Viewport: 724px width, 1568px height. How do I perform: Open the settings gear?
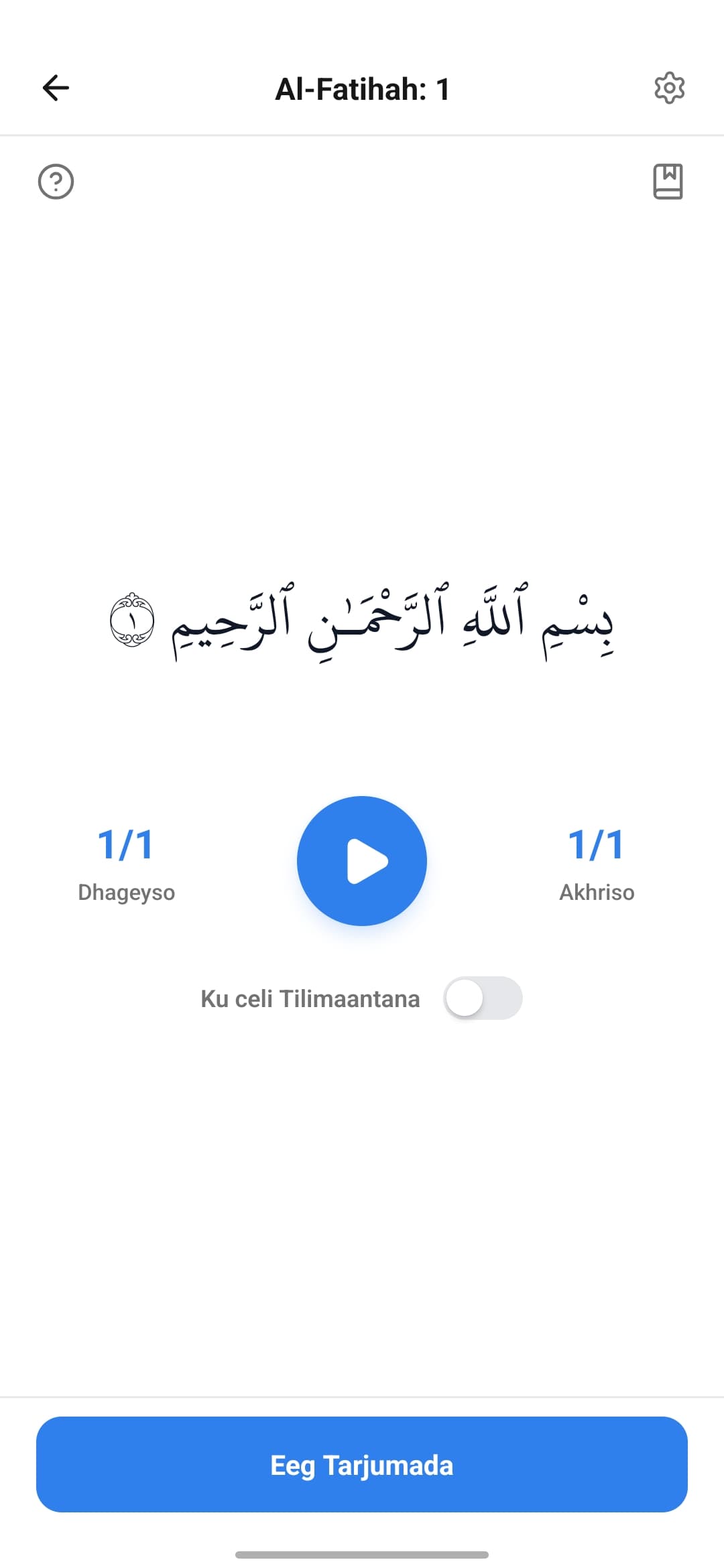tap(669, 88)
